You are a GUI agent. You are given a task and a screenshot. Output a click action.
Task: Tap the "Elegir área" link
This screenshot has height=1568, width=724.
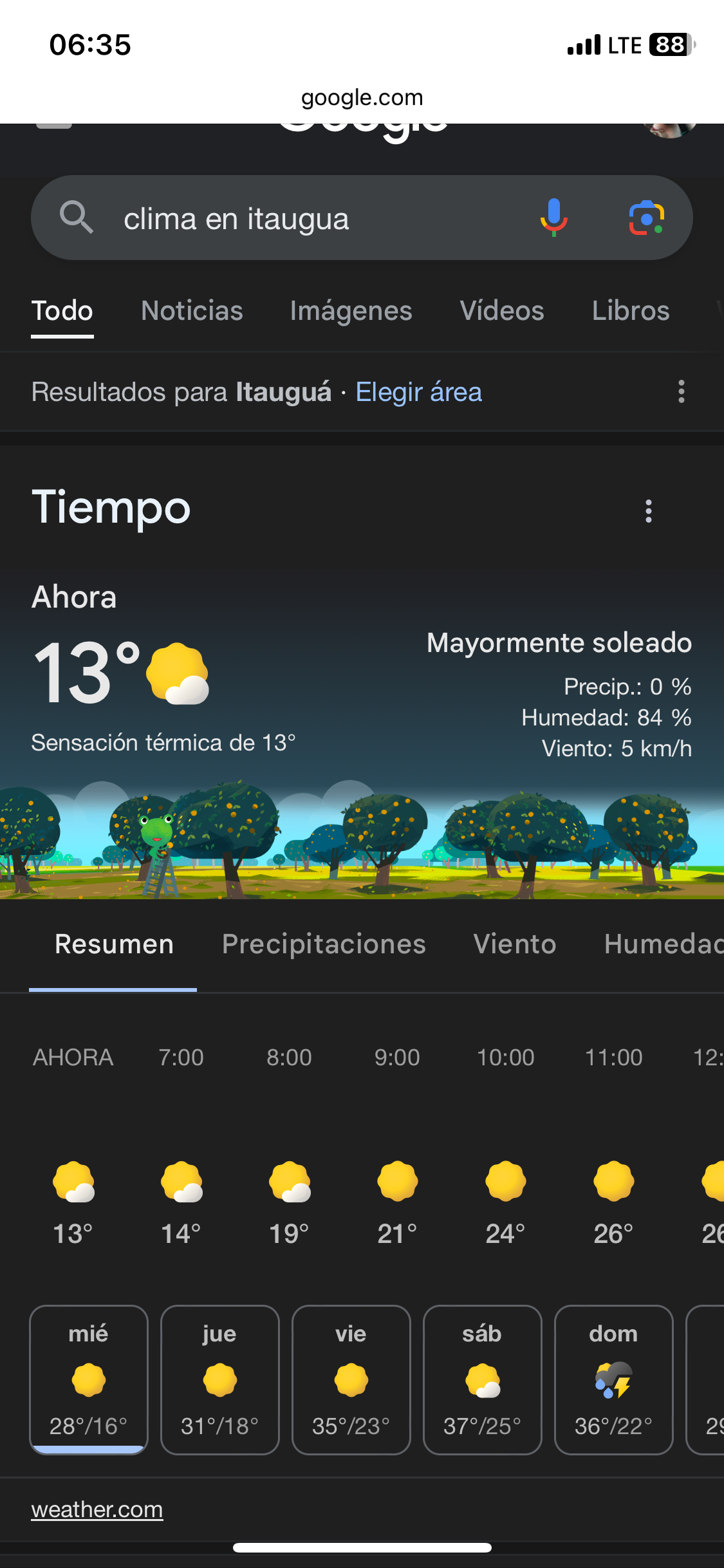(x=418, y=392)
